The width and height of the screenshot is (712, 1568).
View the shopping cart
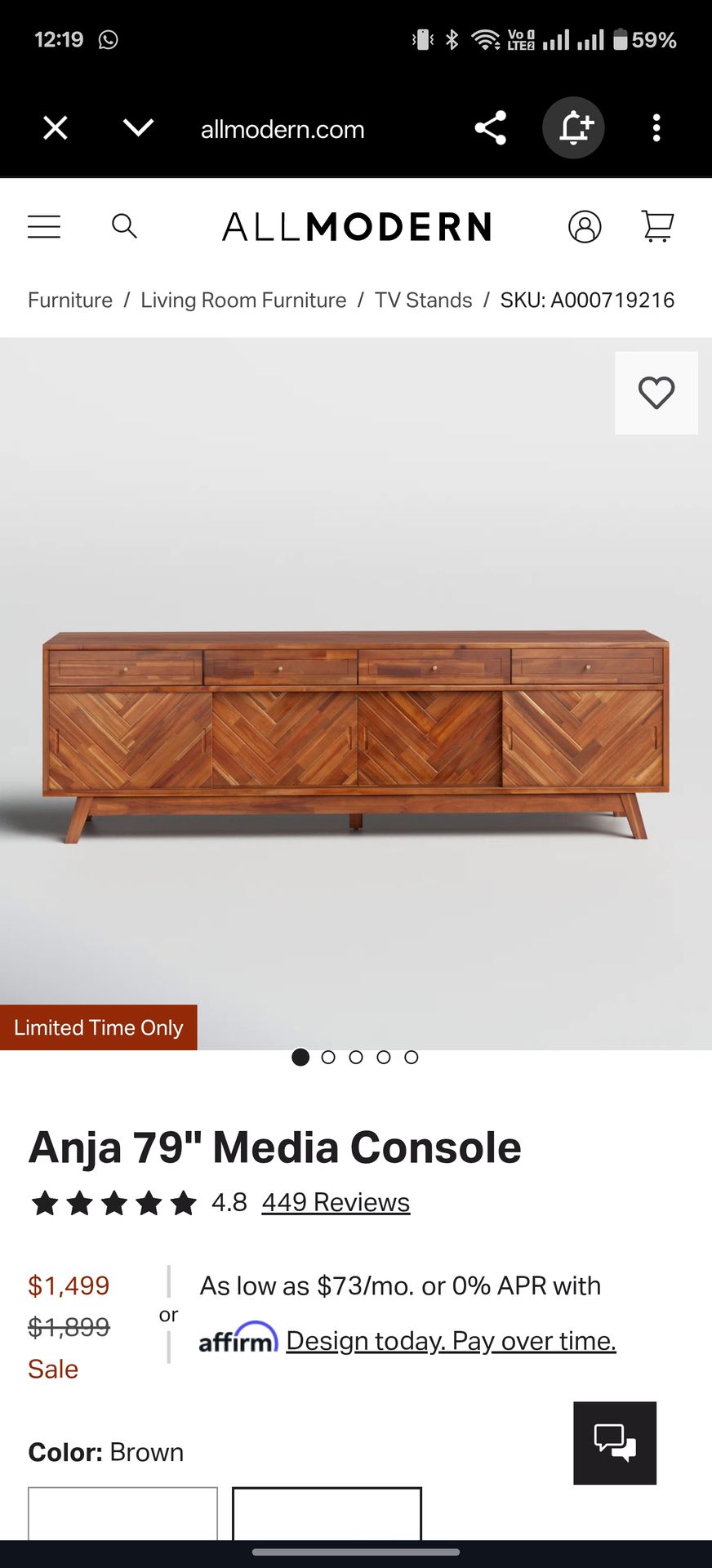tap(657, 226)
